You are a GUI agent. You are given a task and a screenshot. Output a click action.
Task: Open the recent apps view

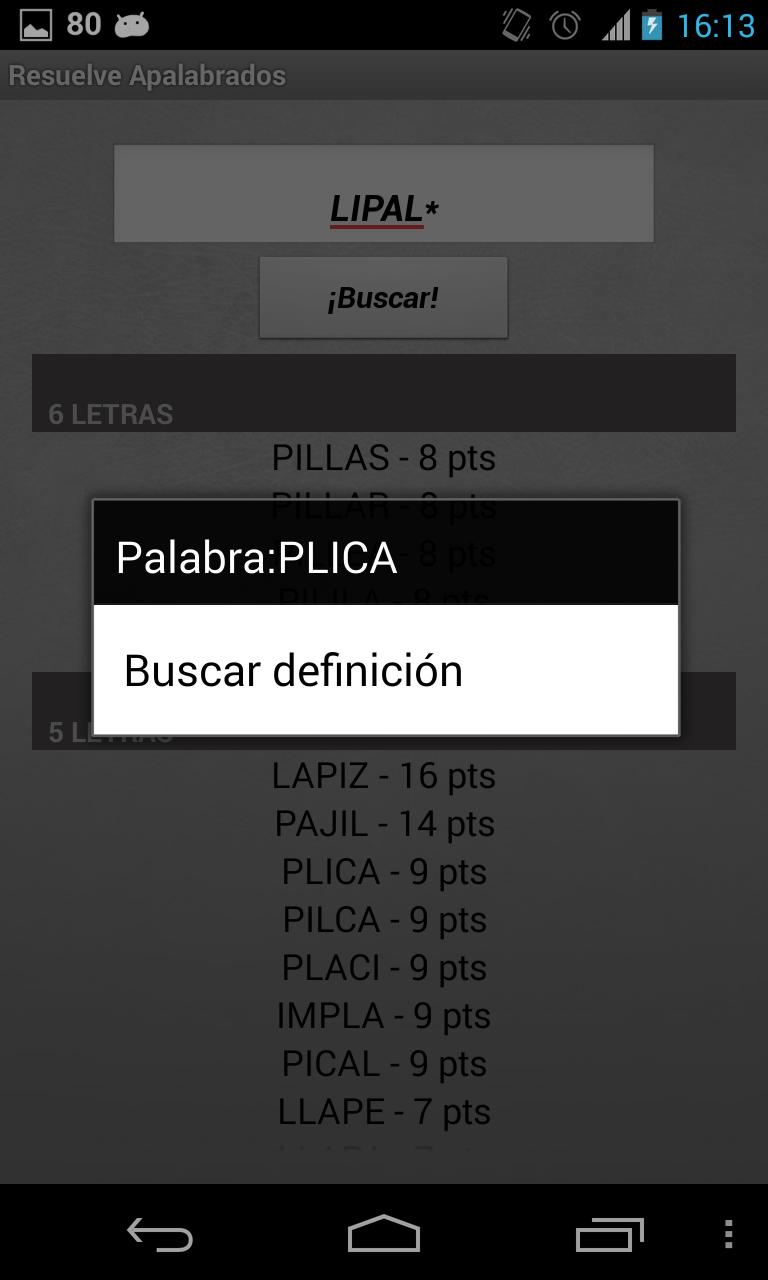click(609, 1235)
